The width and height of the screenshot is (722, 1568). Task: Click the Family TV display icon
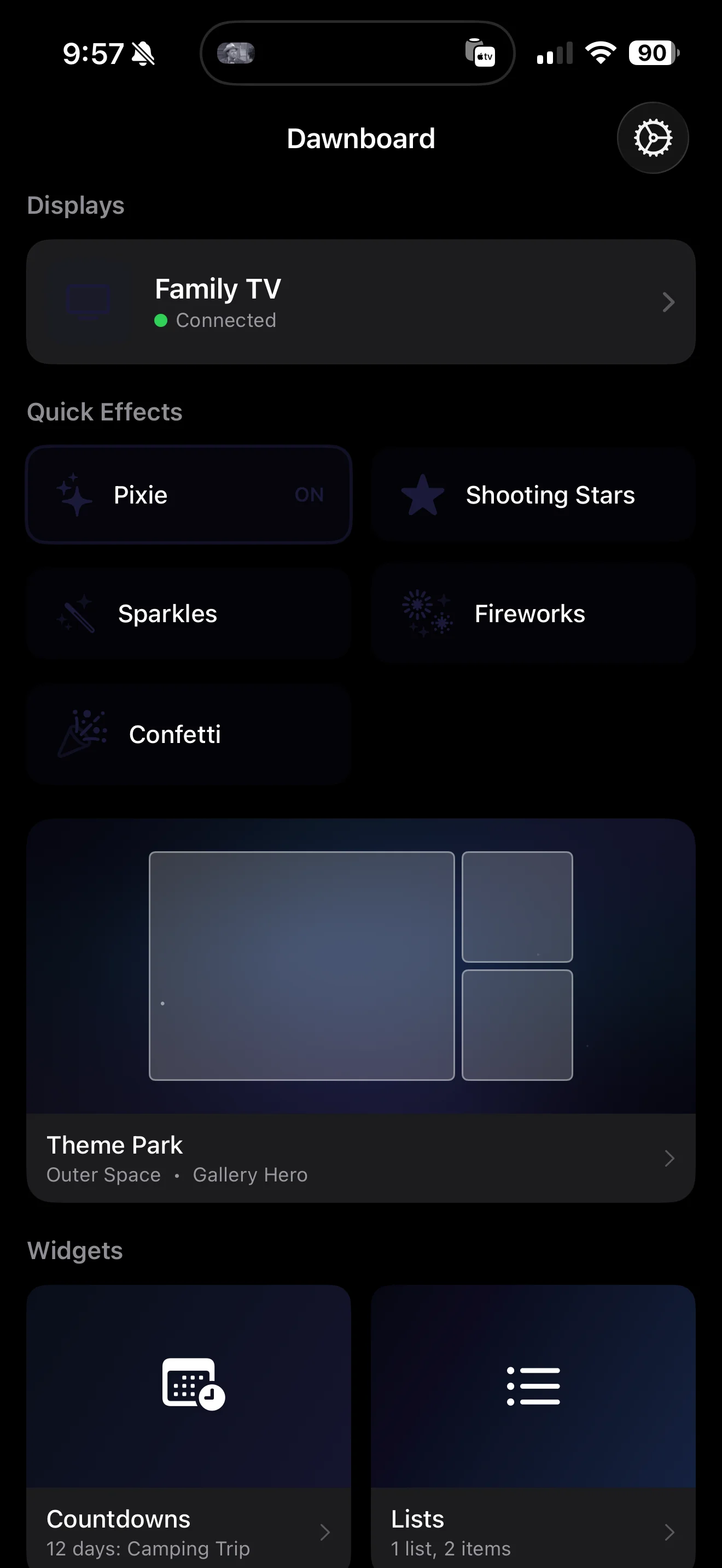tap(88, 301)
